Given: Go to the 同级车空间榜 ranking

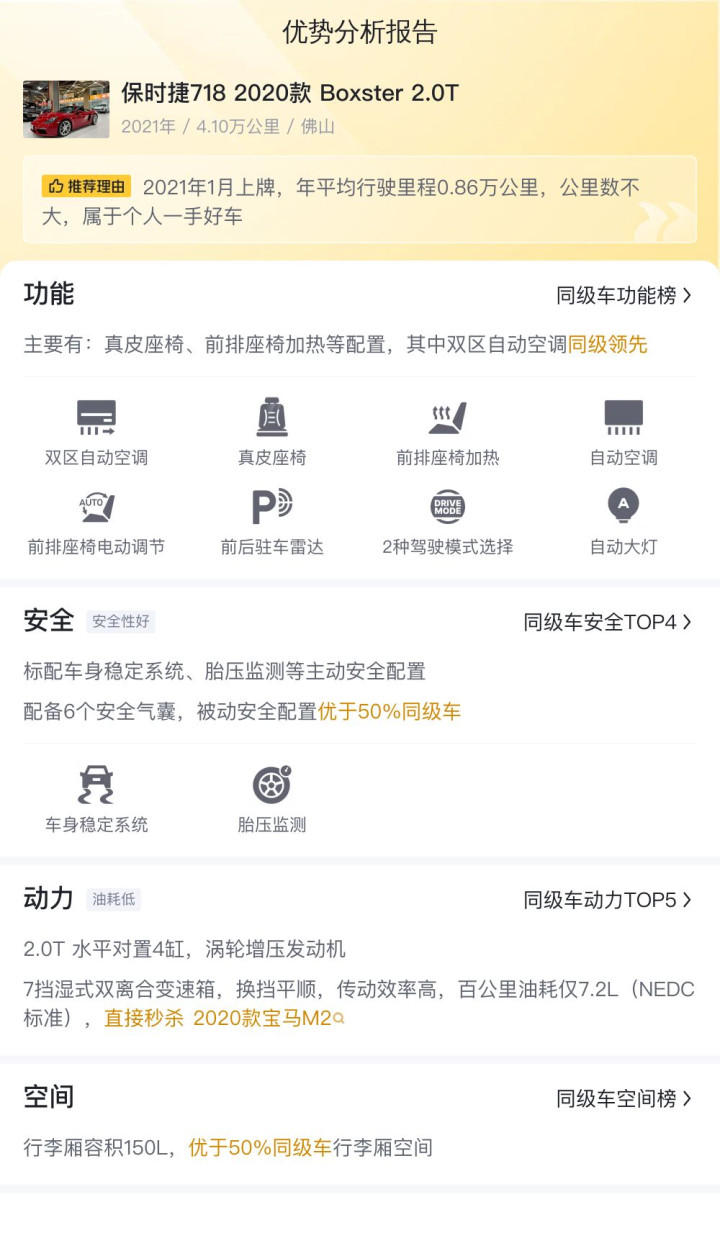Looking at the screenshot, I should pos(624,1098).
